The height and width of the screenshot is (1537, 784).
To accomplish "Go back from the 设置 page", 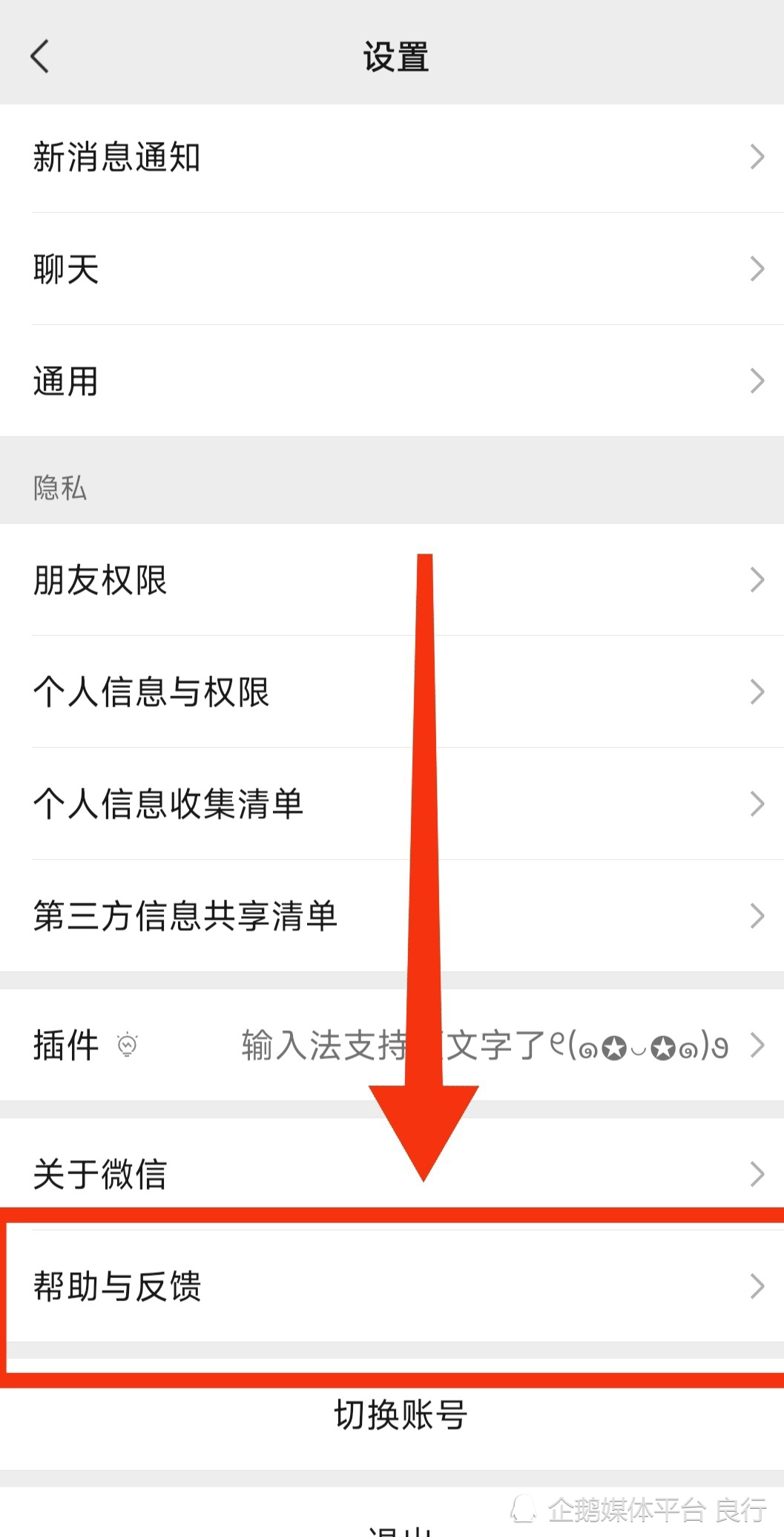I will pyautogui.click(x=40, y=56).
